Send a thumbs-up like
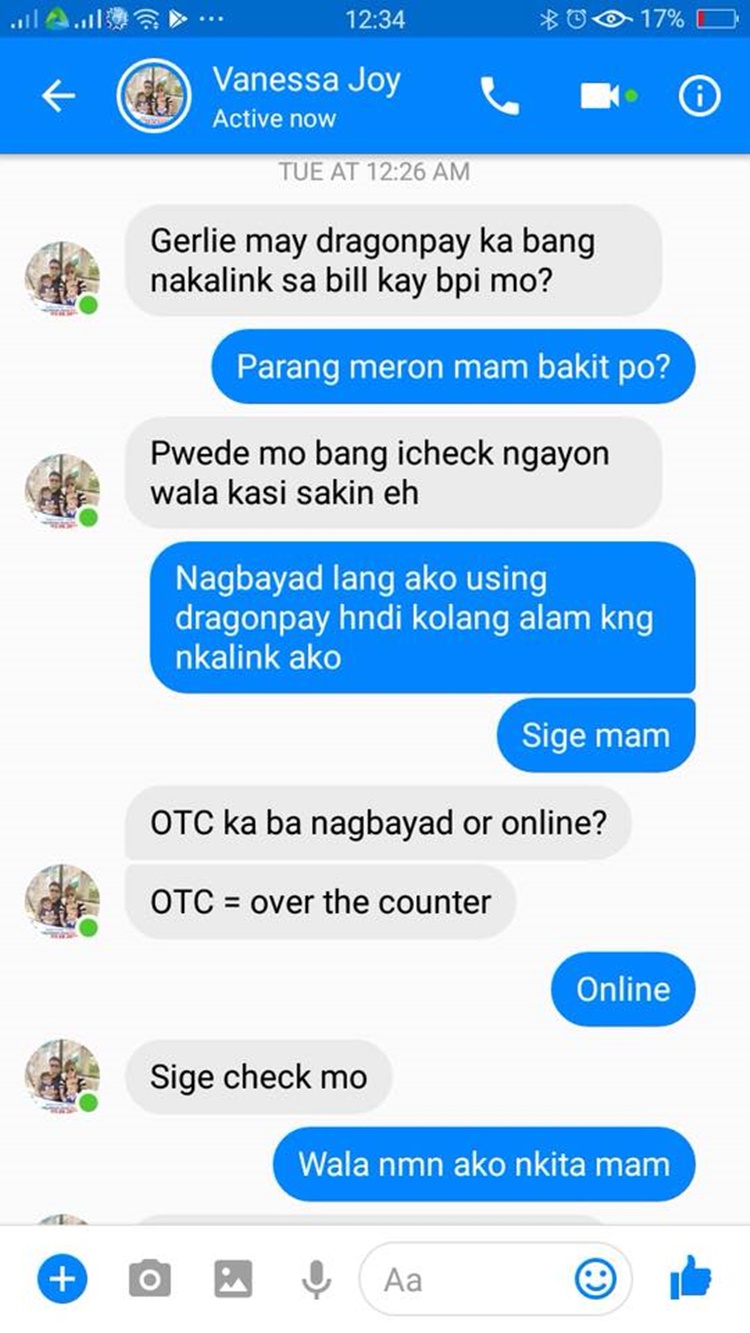Image resolution: width=750 pixels, height=1333 pixels. pyautogui.click(x=689, y=1277)
